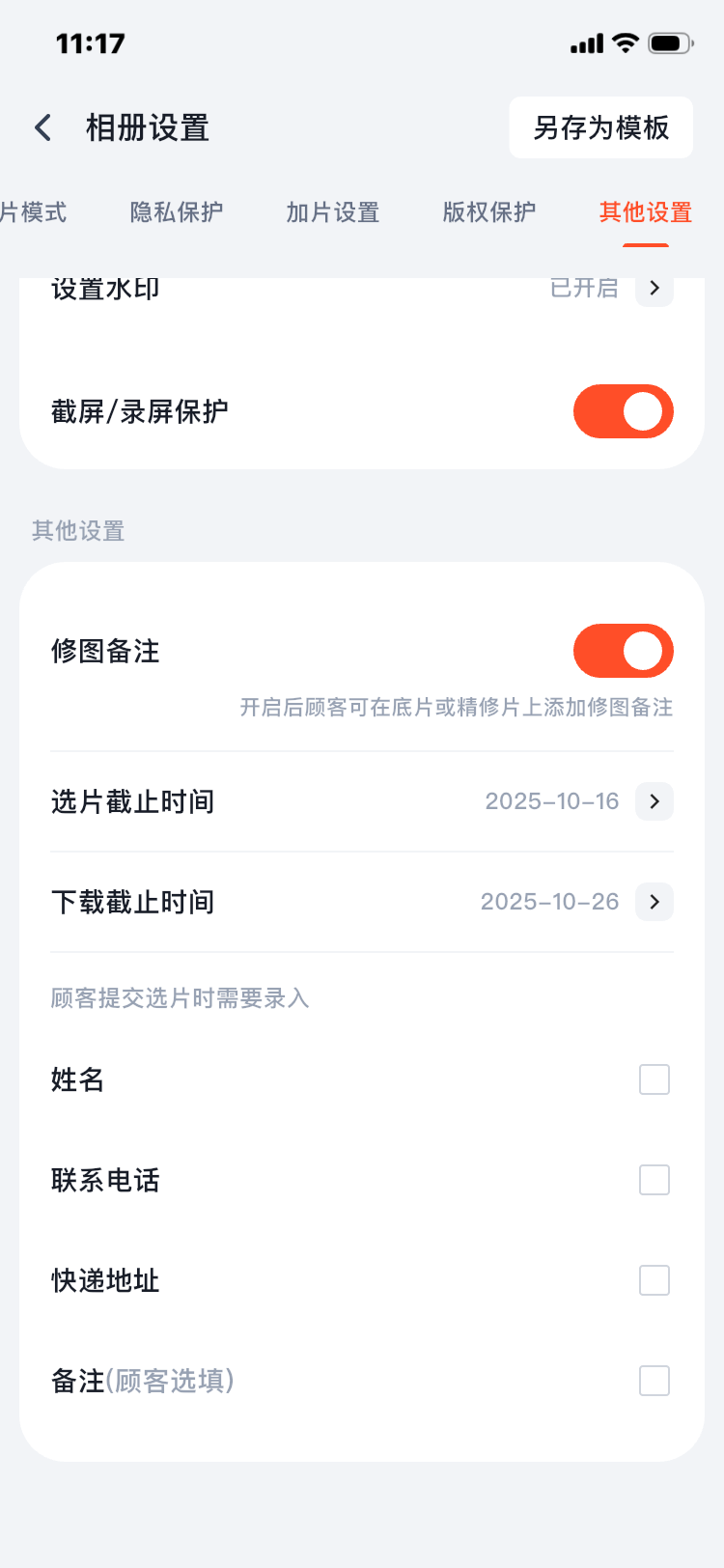Switch to 加片设置 tab

tap(333, 212)
